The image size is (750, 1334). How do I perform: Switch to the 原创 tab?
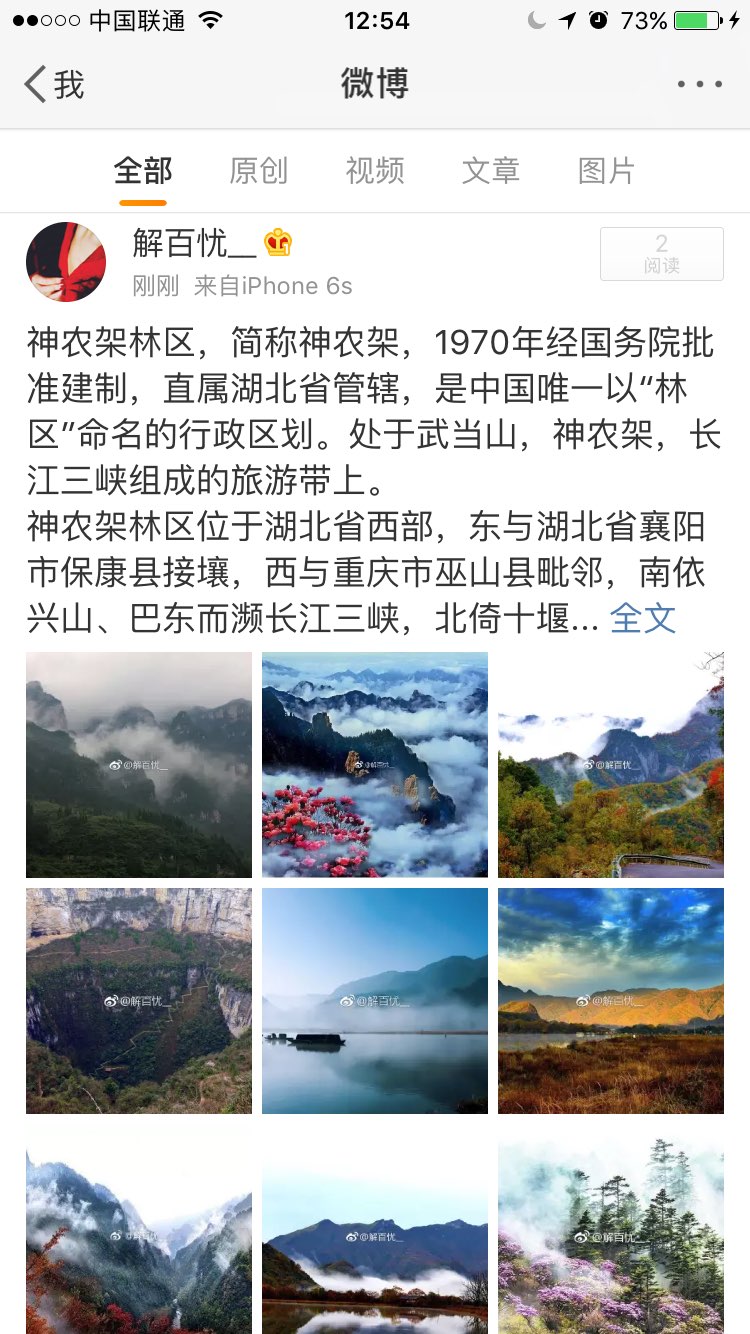(259, 171)
